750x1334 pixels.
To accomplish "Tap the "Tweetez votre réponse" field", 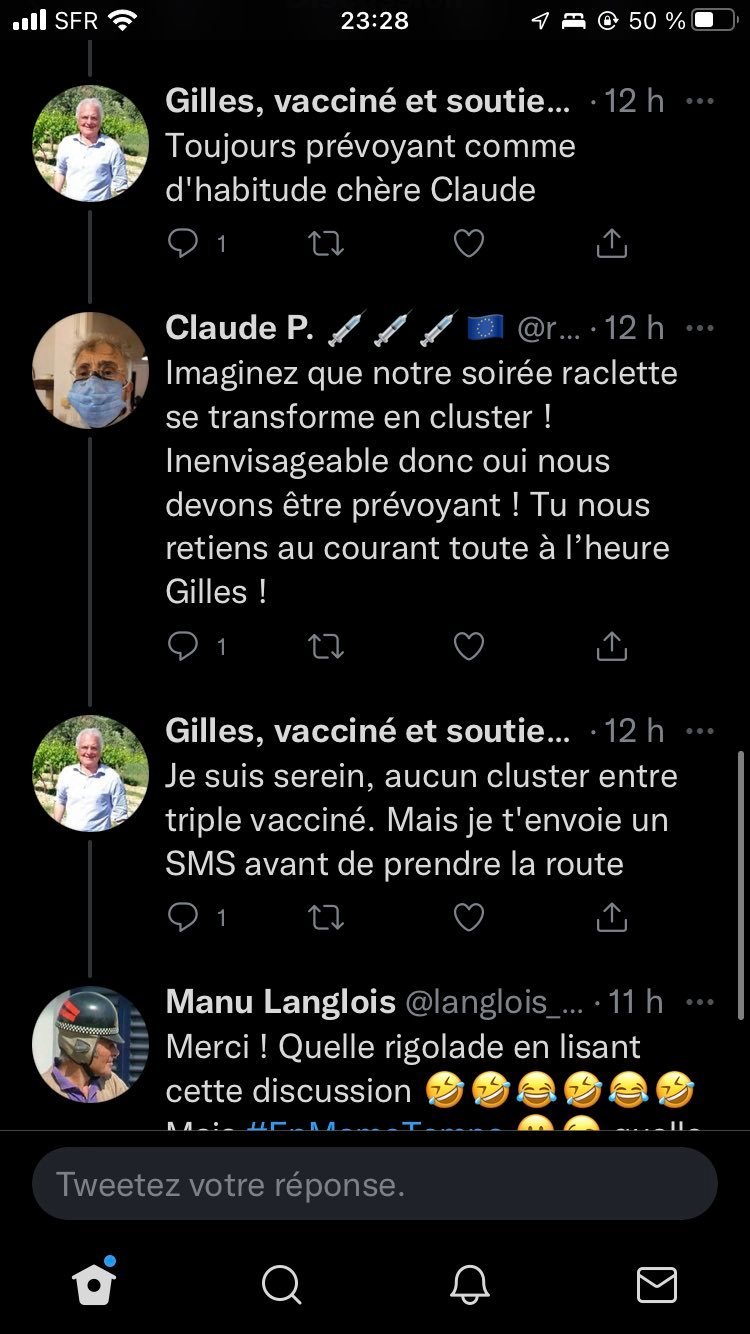I will [375, 1183].
